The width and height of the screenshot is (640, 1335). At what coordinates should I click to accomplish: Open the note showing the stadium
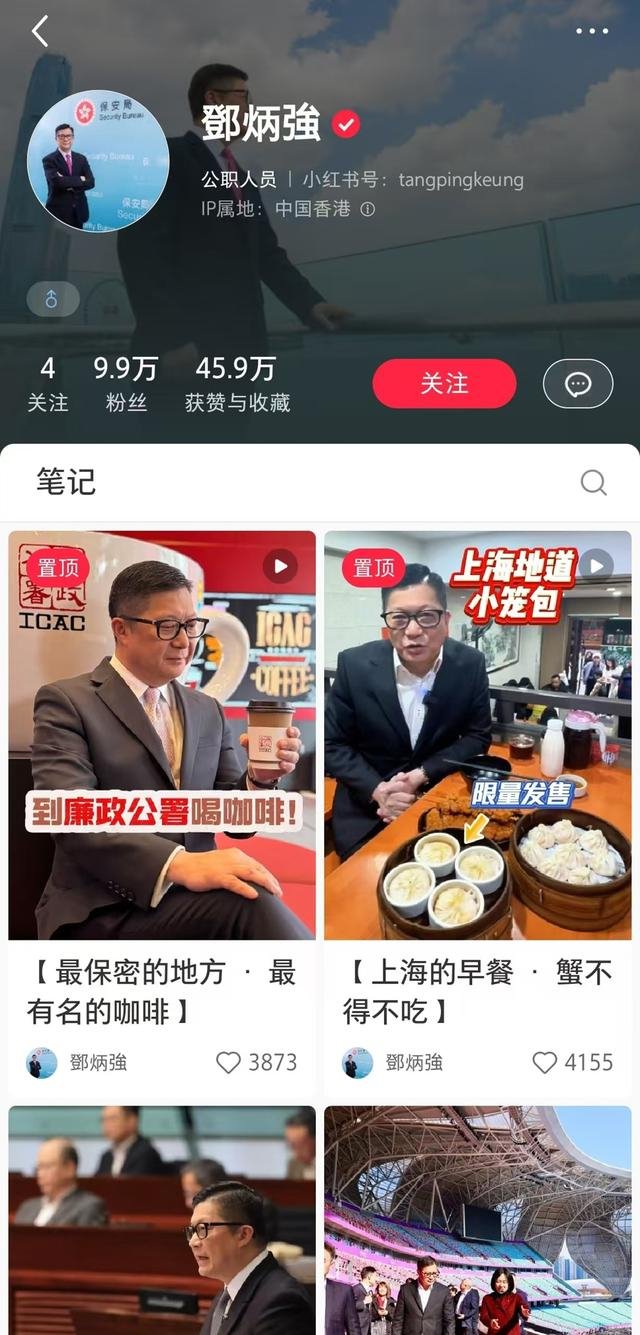[x=478, y=1220]
